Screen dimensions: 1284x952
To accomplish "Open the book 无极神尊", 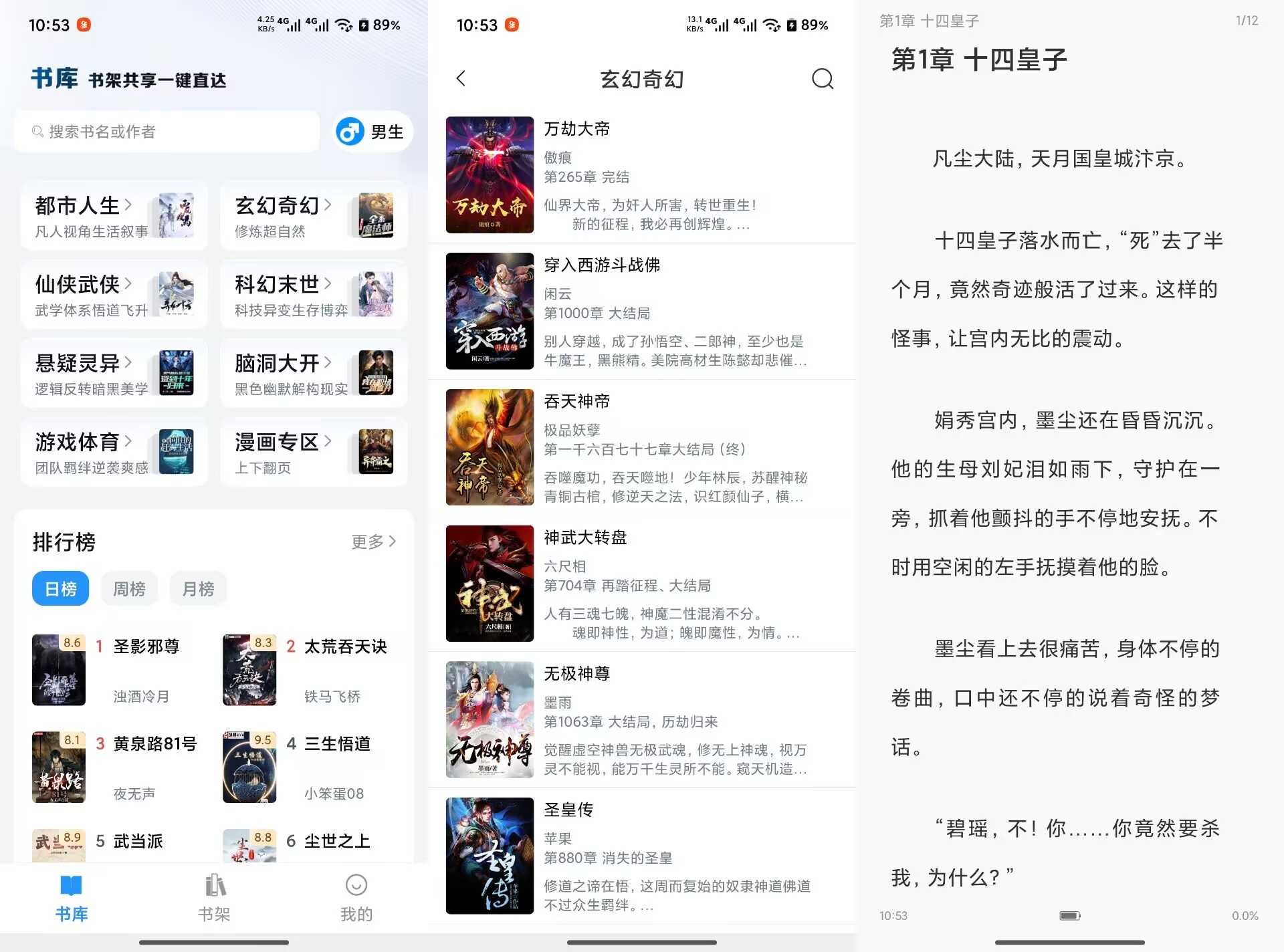I will tap(642, 720).
